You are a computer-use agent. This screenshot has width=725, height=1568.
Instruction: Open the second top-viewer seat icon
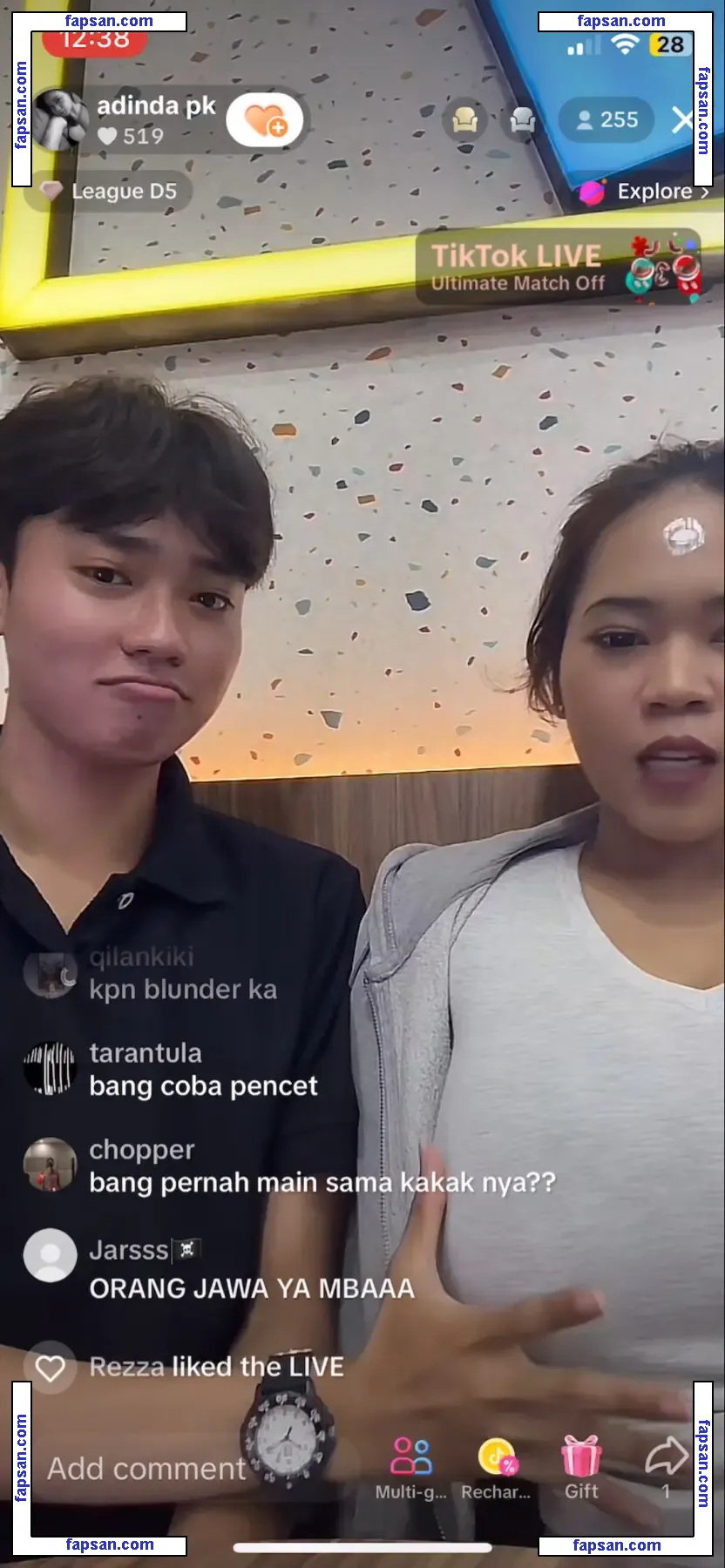pos(523,119)
